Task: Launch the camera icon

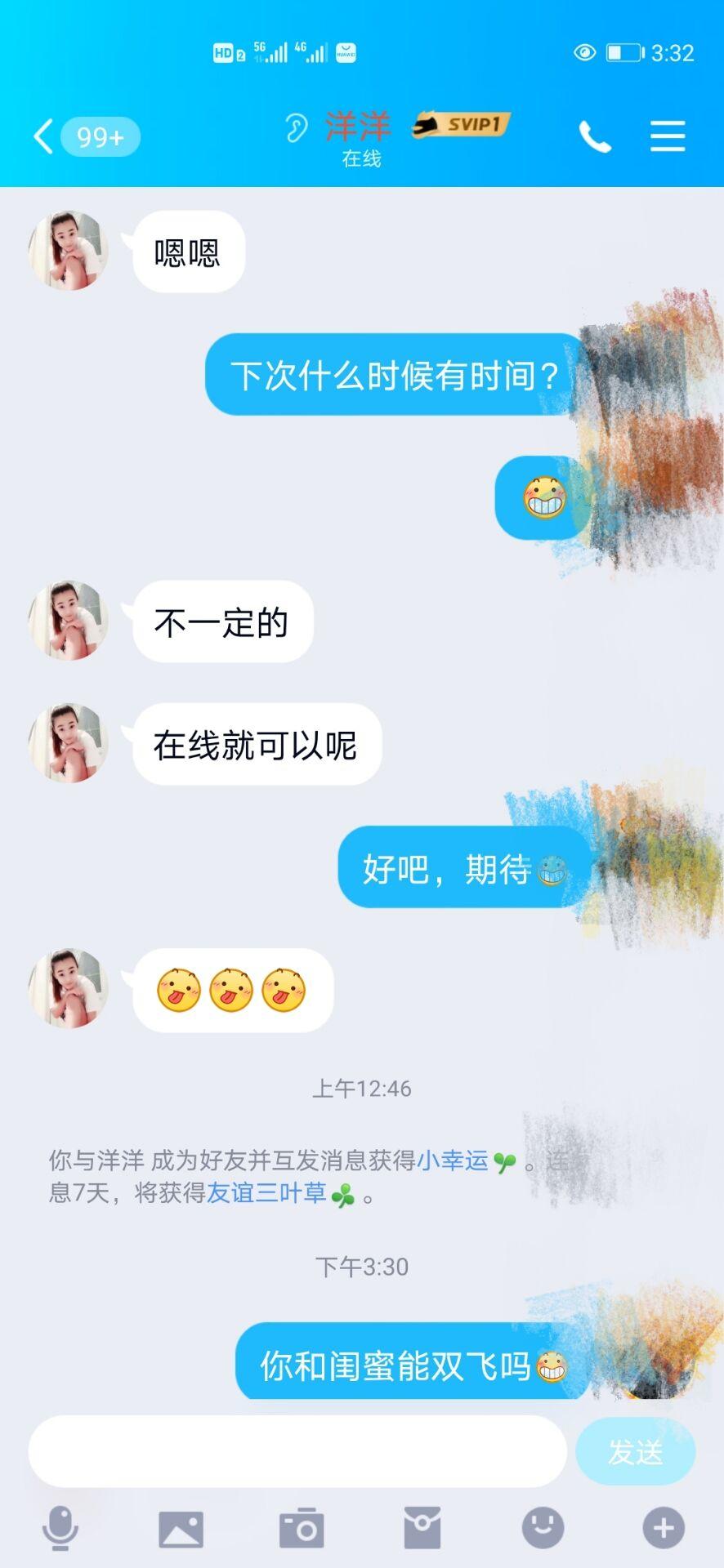Action: pyautogui.click(x=302, y=1530)
